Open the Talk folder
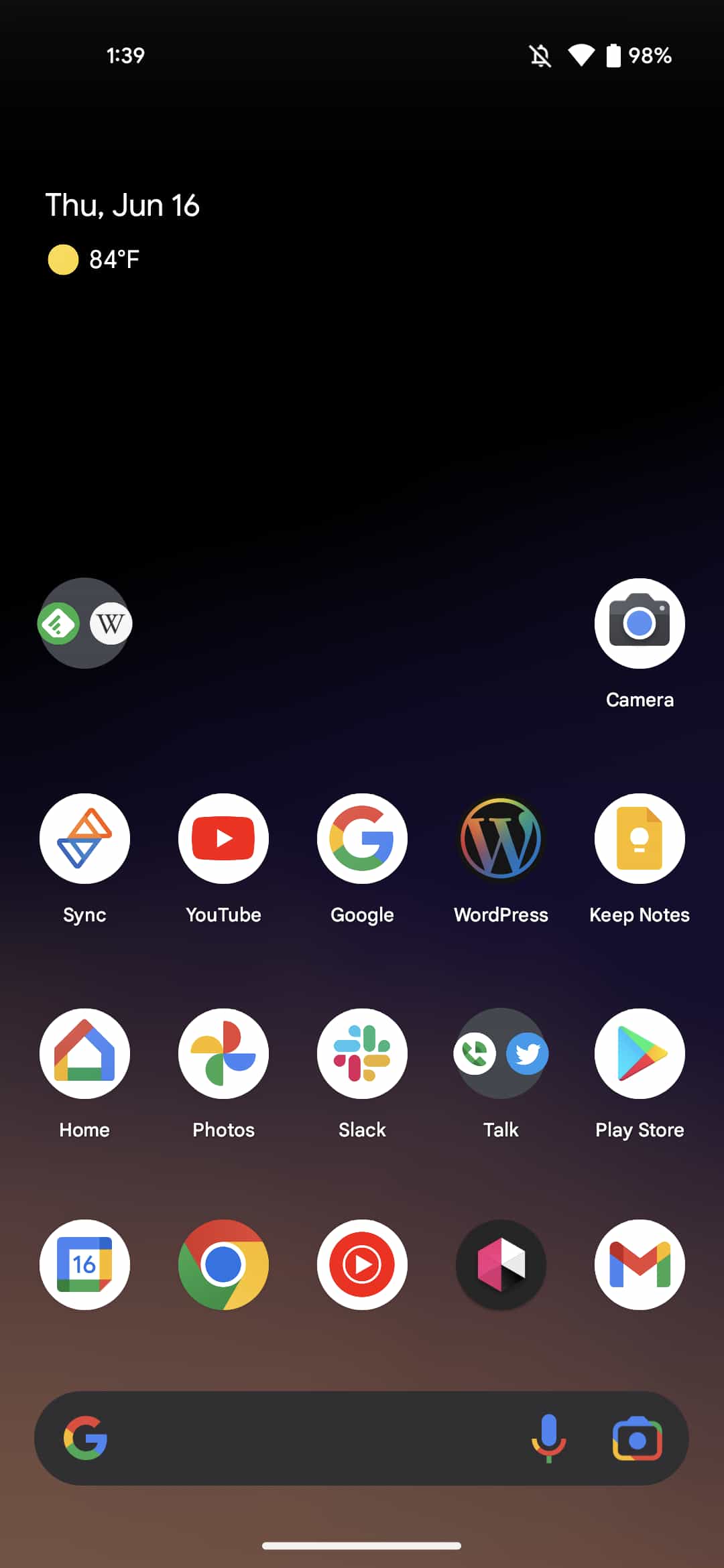 click(x=501, y=1053)
